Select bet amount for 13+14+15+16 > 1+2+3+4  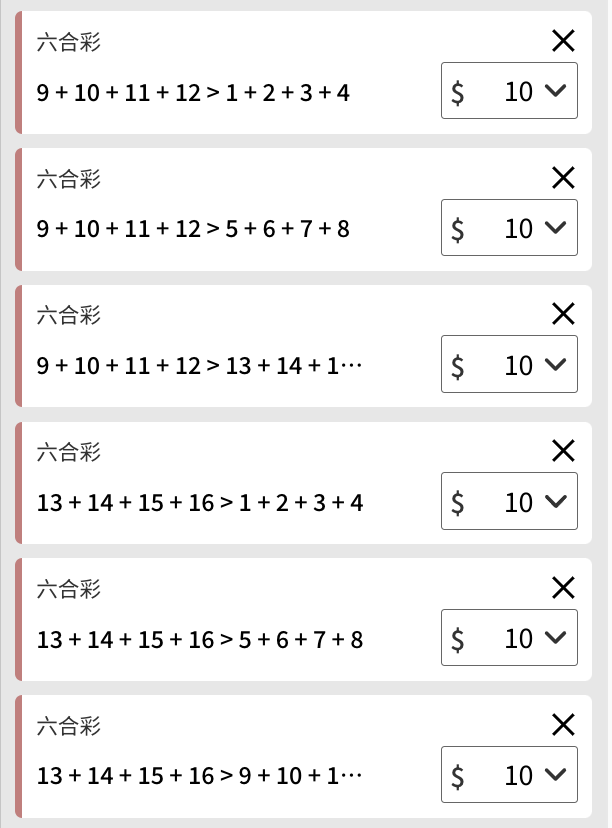tap(509, 502)
